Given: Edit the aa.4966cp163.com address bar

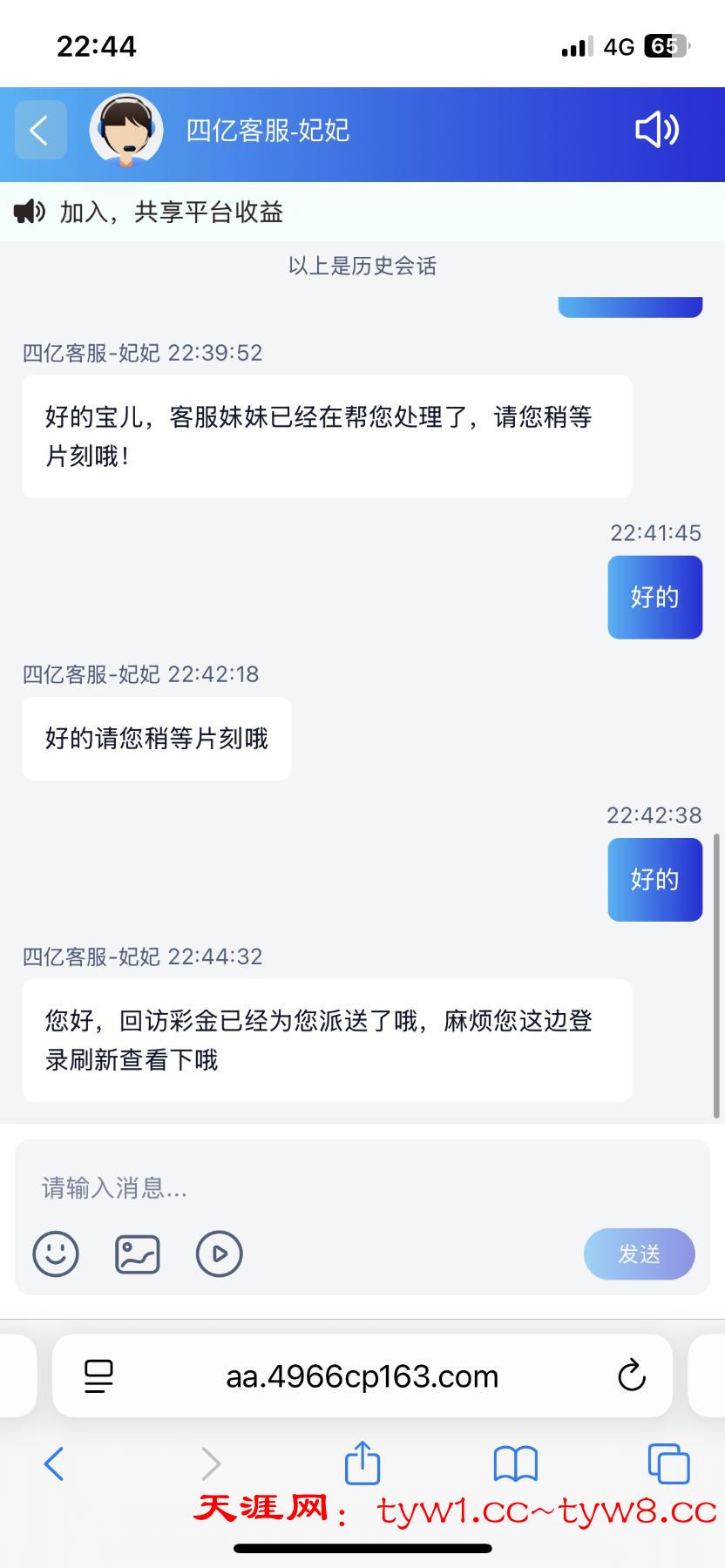Looking at the screenshot, I should tap(362, 1376).
